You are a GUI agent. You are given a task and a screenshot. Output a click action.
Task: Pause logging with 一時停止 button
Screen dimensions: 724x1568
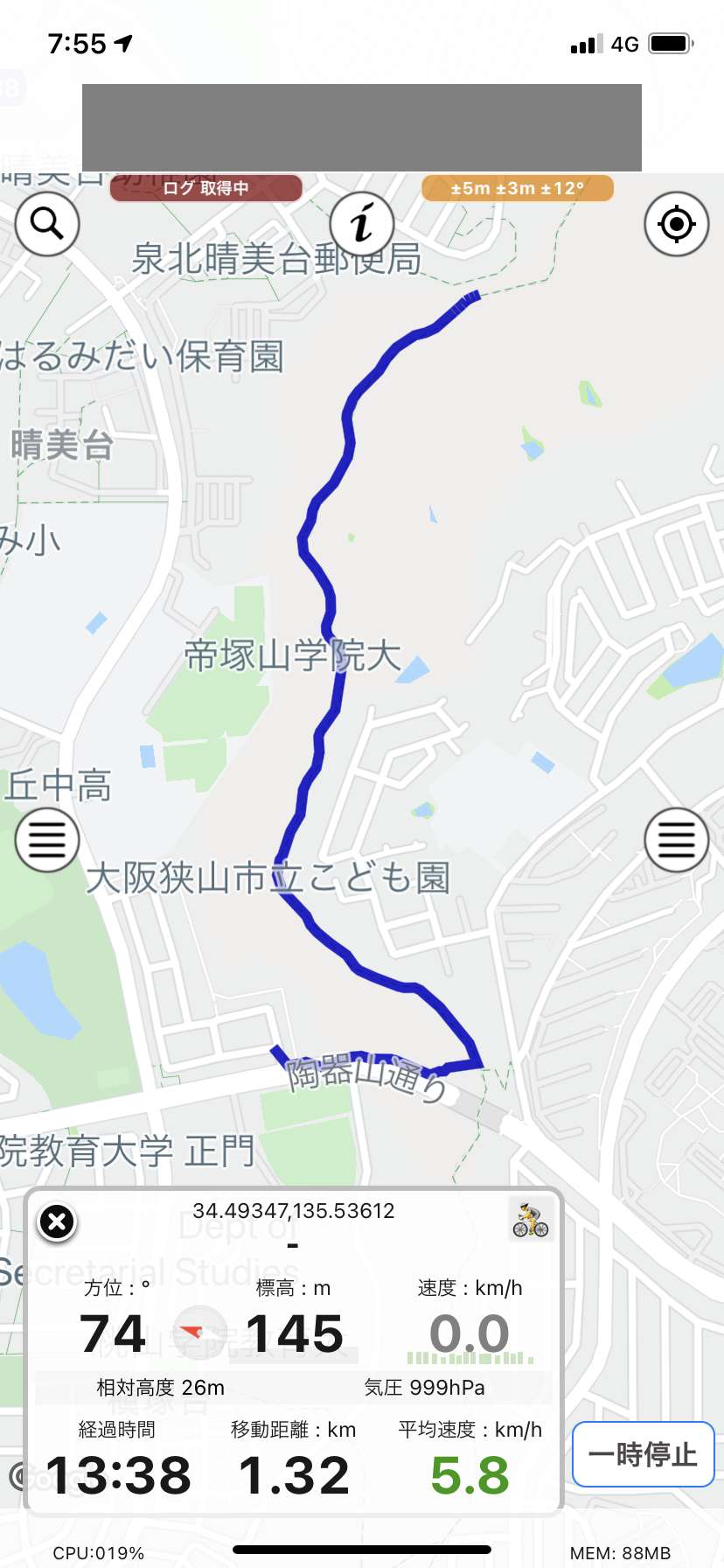tap(644, 1454)
